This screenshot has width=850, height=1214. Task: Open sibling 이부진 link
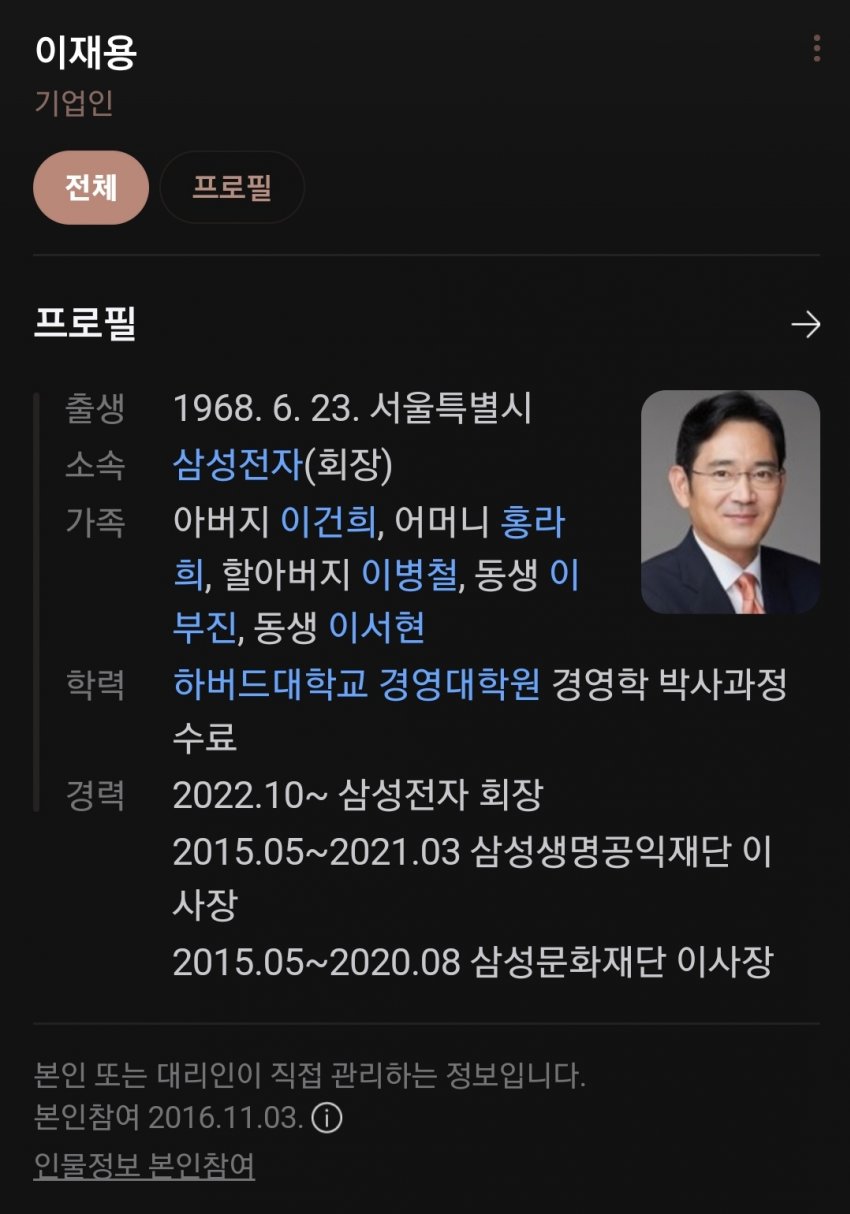pos(205,628)
